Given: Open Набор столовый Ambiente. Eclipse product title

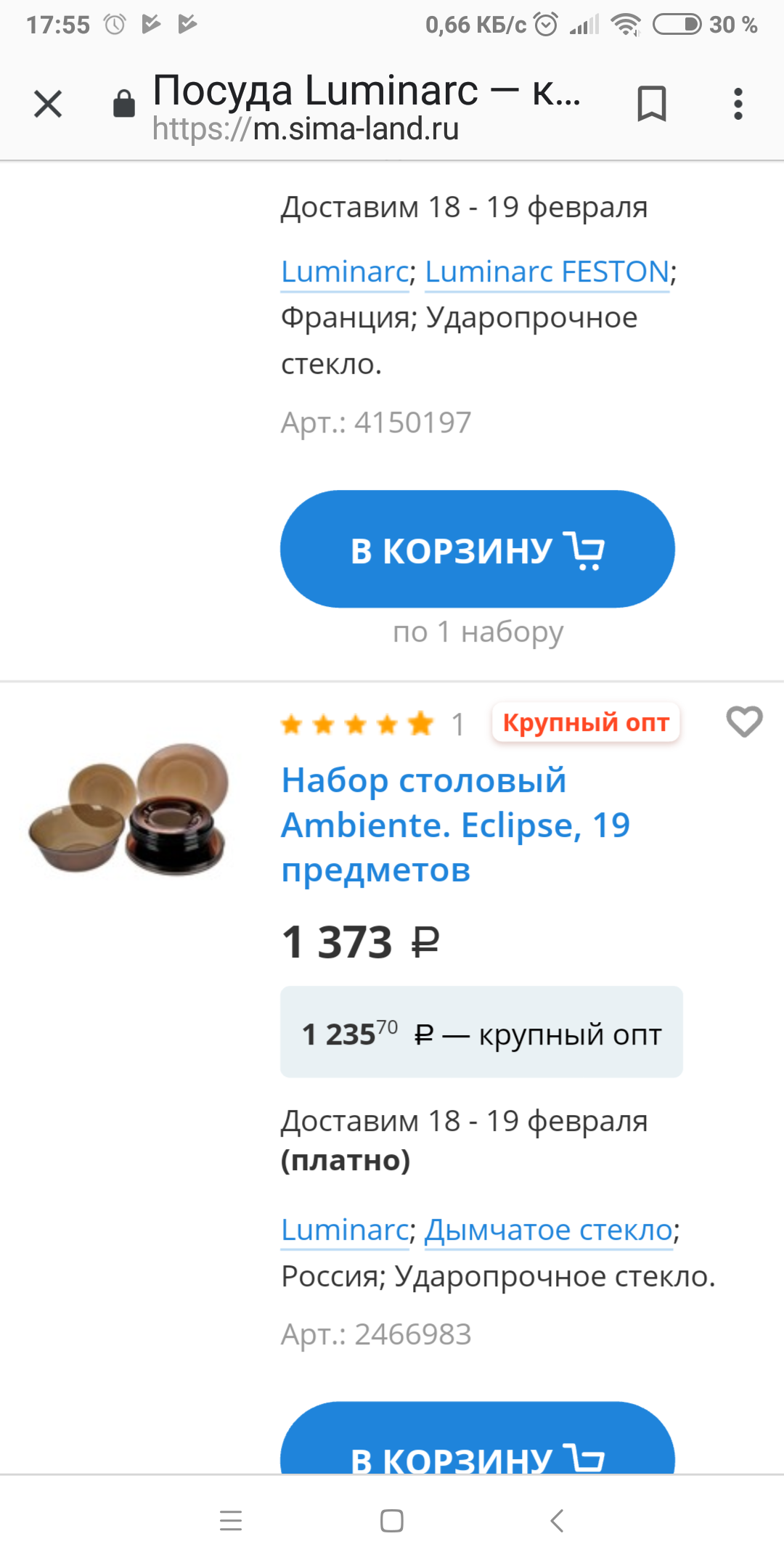Looking at the screenshot, I should [455, 825].
